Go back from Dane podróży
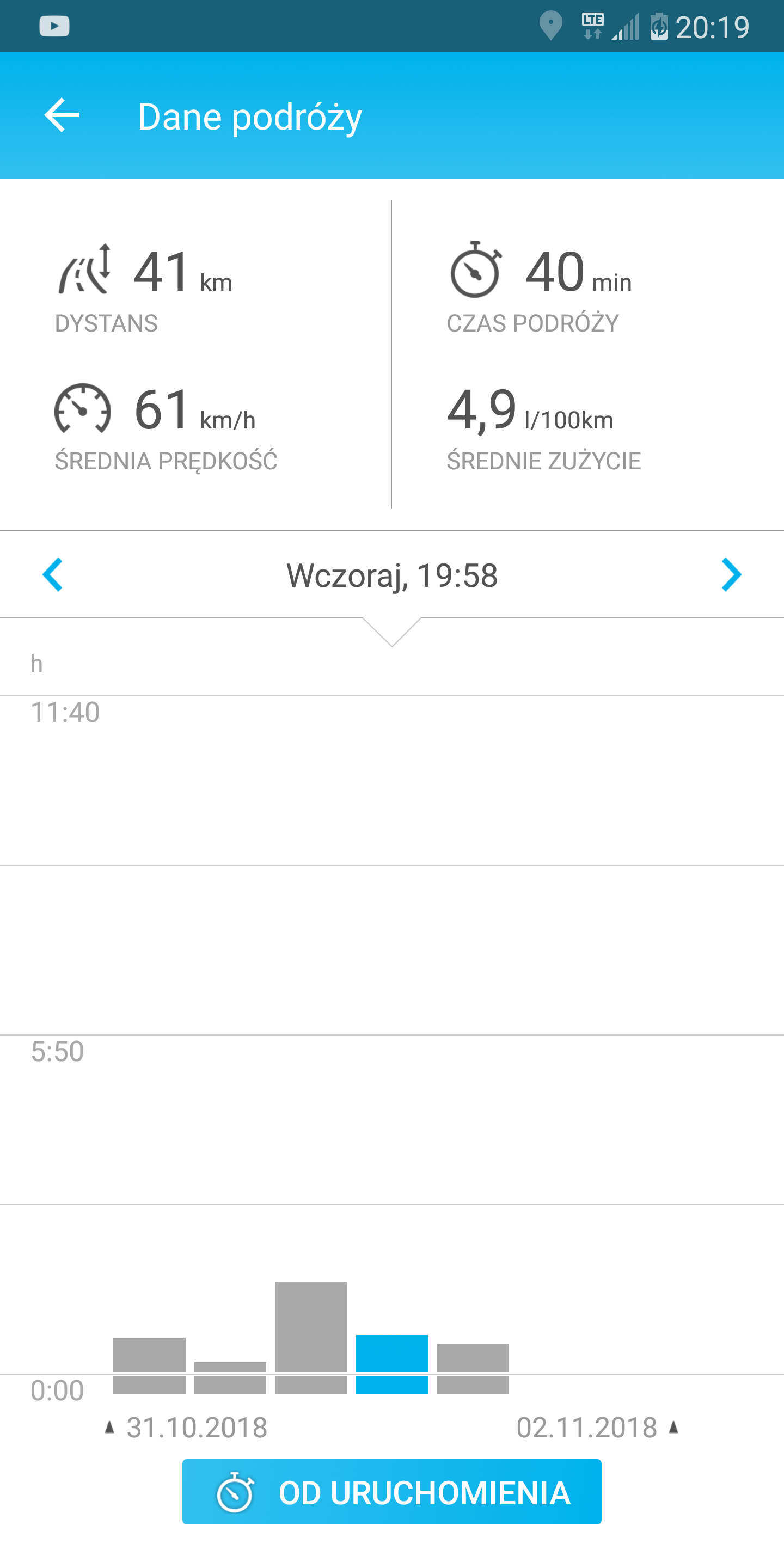 pyautogui.click(x=62, y=115)
